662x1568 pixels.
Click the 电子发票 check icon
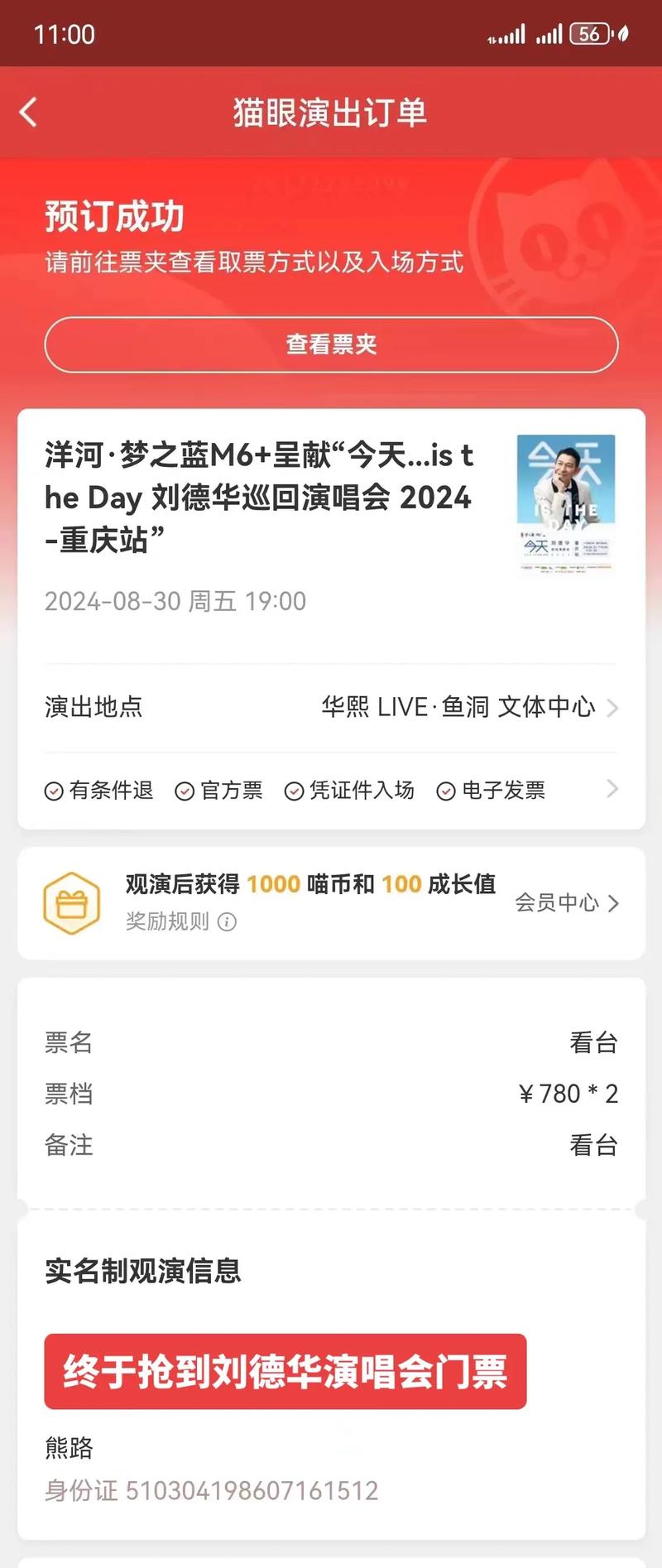[448, 791]
